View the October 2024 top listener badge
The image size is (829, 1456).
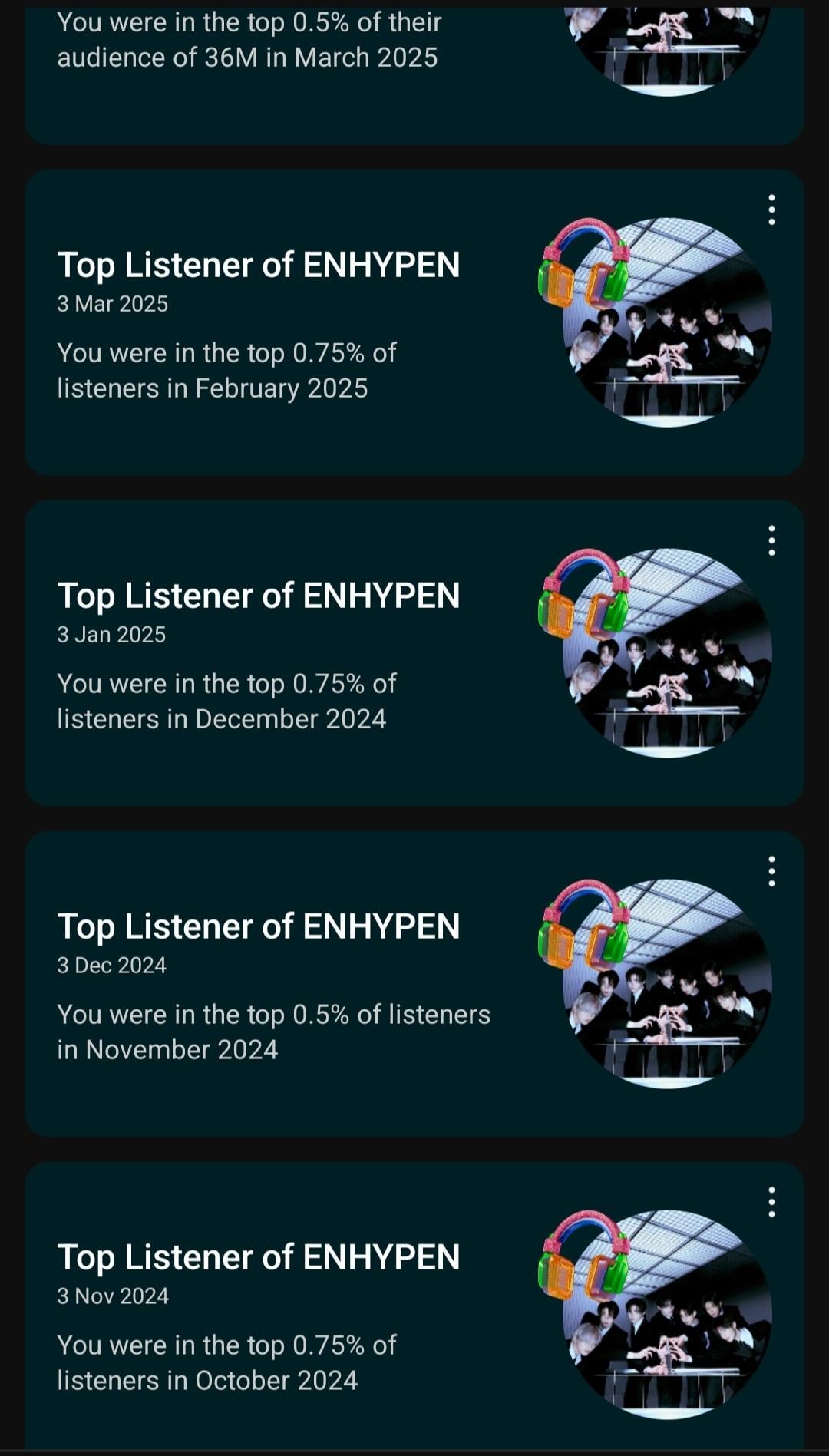655,1314
